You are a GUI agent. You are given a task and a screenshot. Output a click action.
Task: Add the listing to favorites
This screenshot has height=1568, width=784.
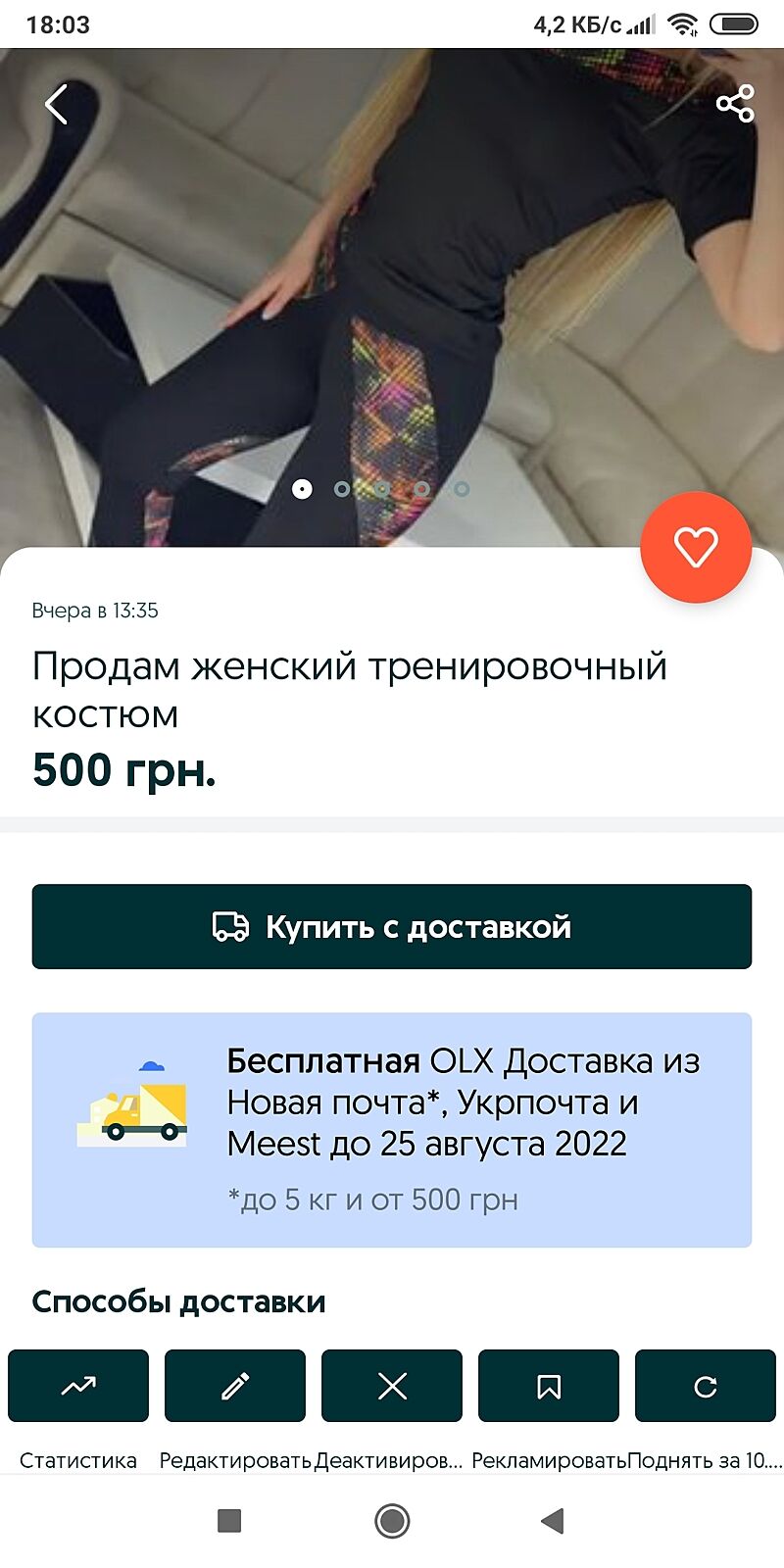(696, 547)
